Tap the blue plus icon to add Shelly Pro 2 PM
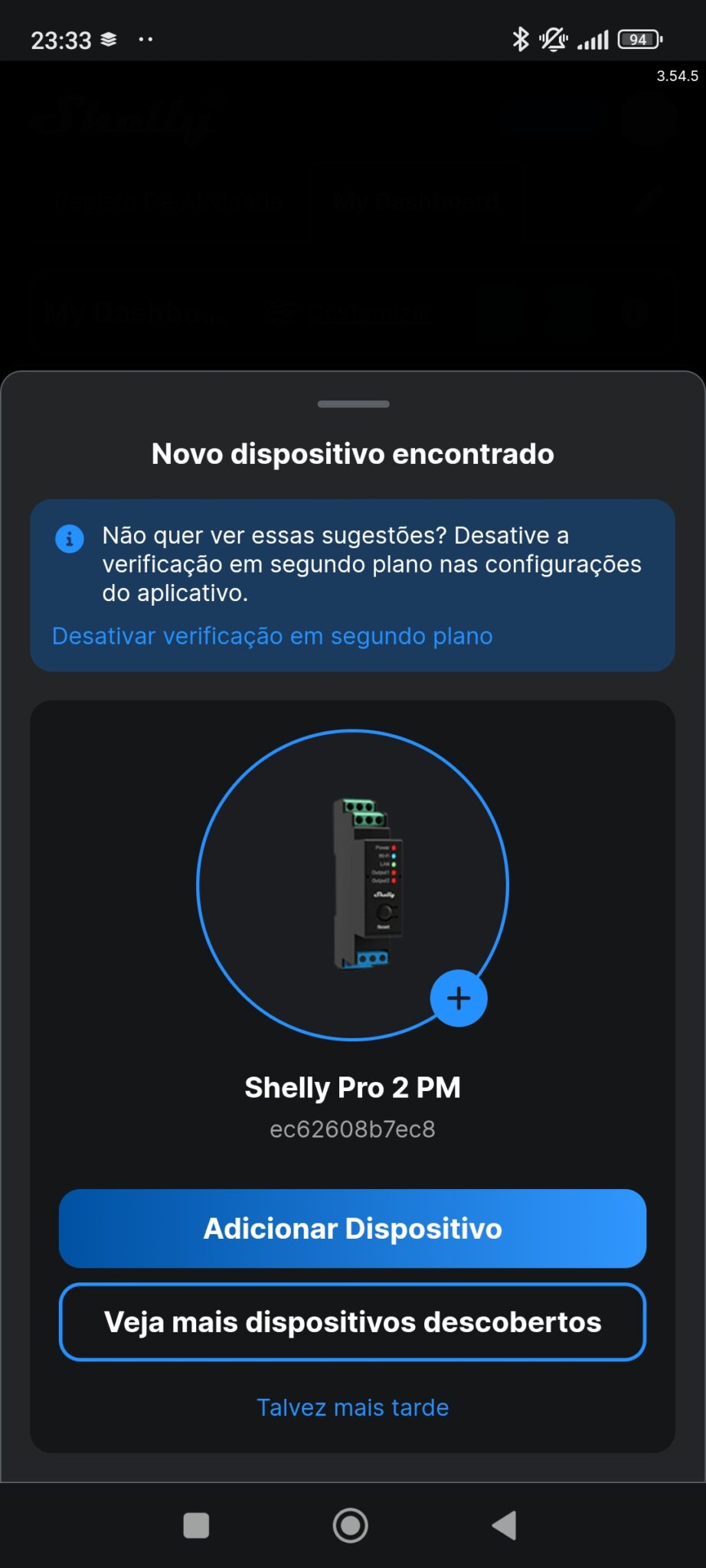 (x=458, y=998)
